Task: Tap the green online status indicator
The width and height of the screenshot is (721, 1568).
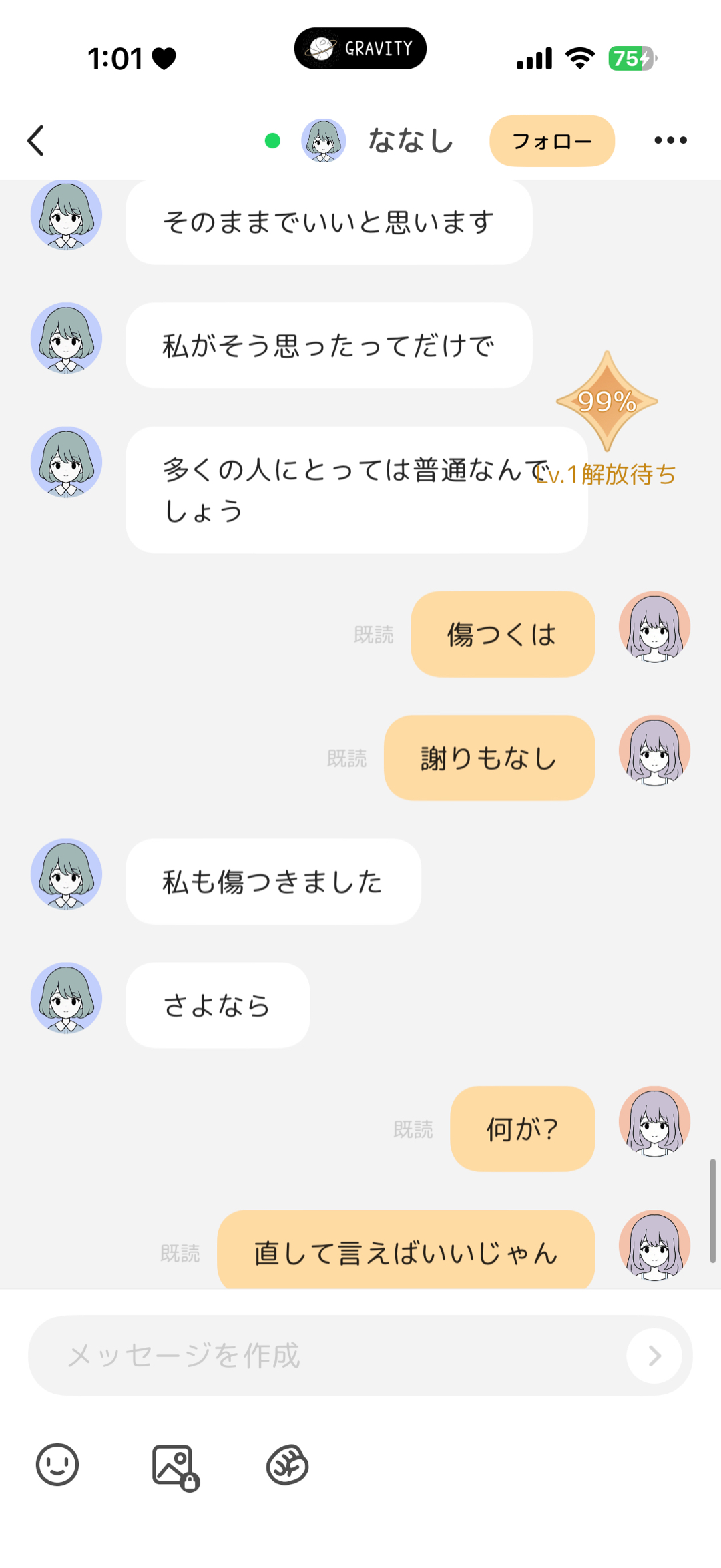Action: [x=272, y=141]
